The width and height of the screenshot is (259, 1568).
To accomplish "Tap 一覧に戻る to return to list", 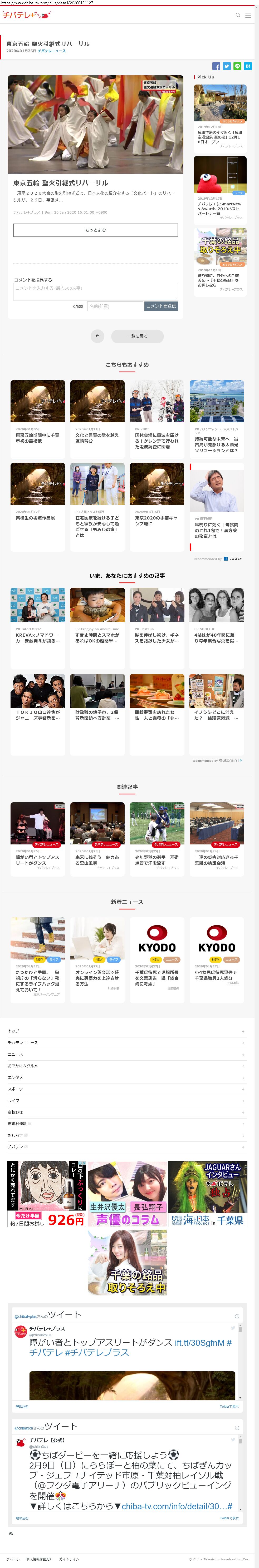I will (x=137, y=336).
